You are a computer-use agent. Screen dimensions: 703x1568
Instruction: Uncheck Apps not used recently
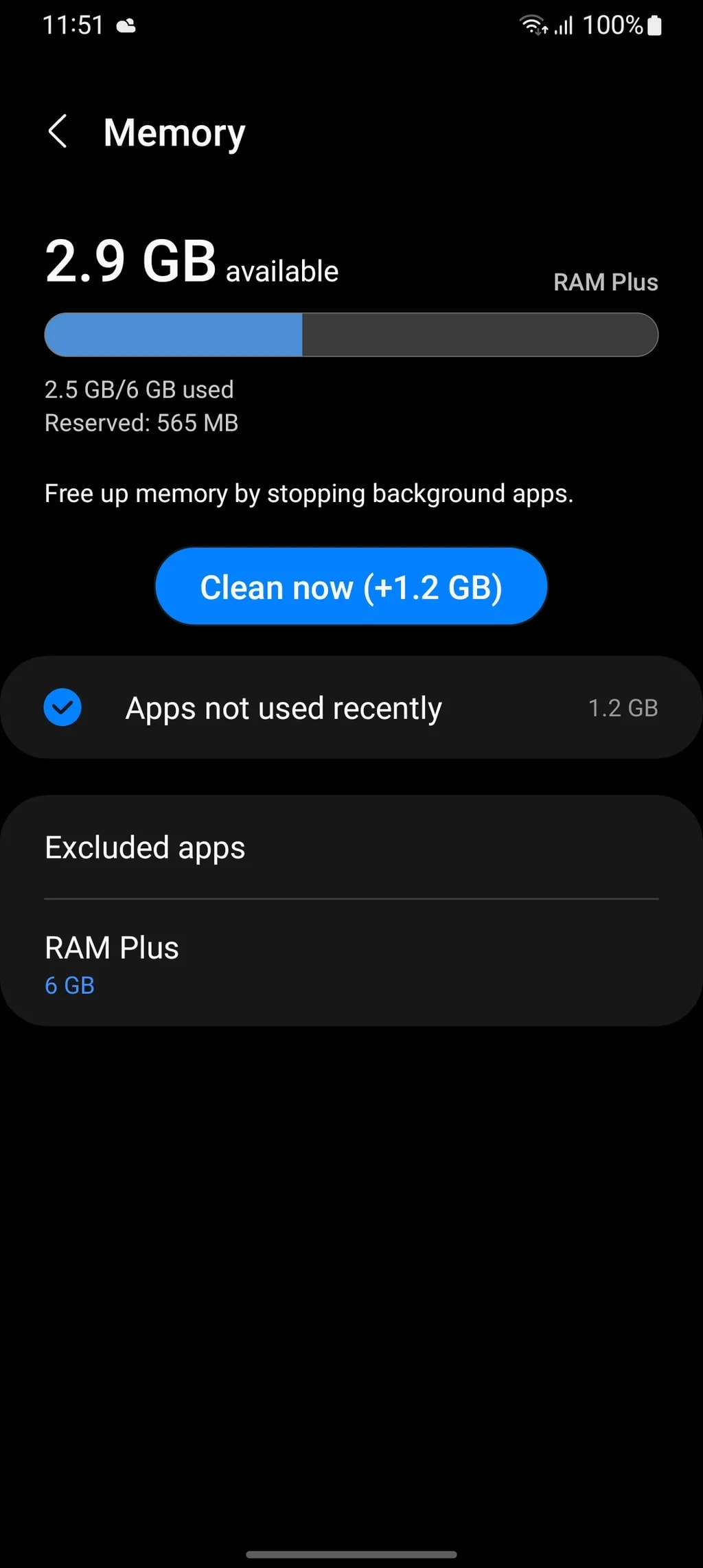pyautogui.click(x=62, y=707)
